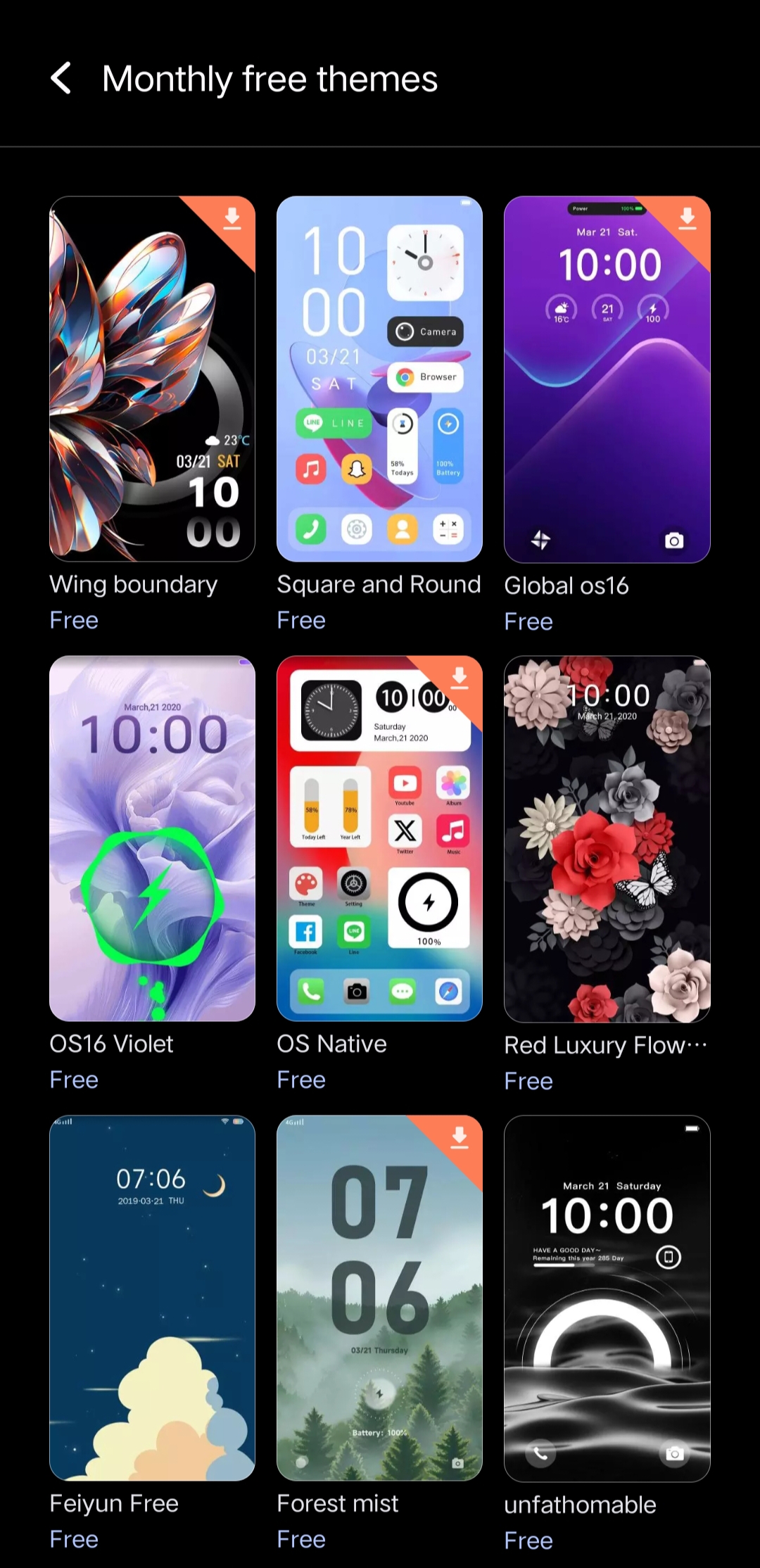Go back from Monthly free themes

pyautogui.click(x=61, y=78)
